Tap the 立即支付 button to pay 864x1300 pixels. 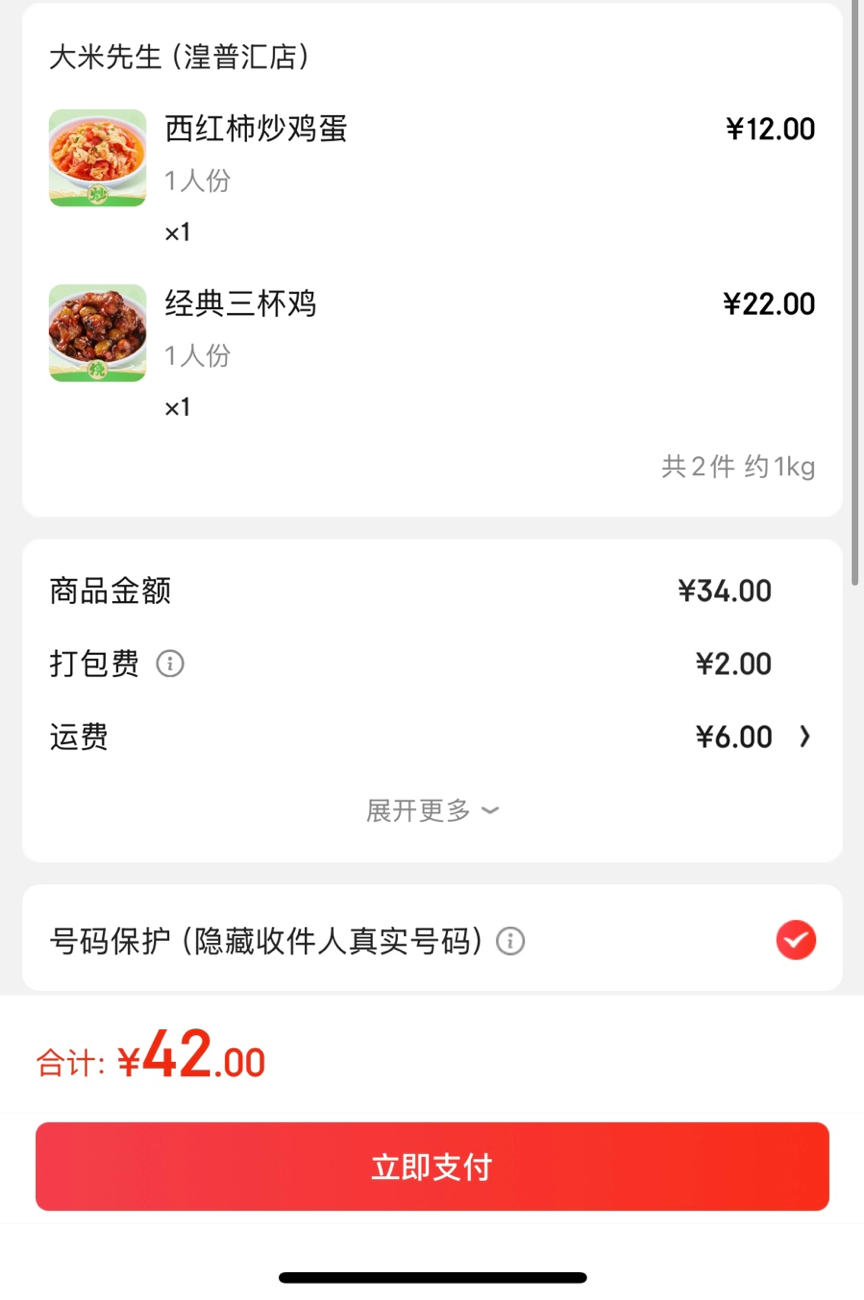(432, 1166)
